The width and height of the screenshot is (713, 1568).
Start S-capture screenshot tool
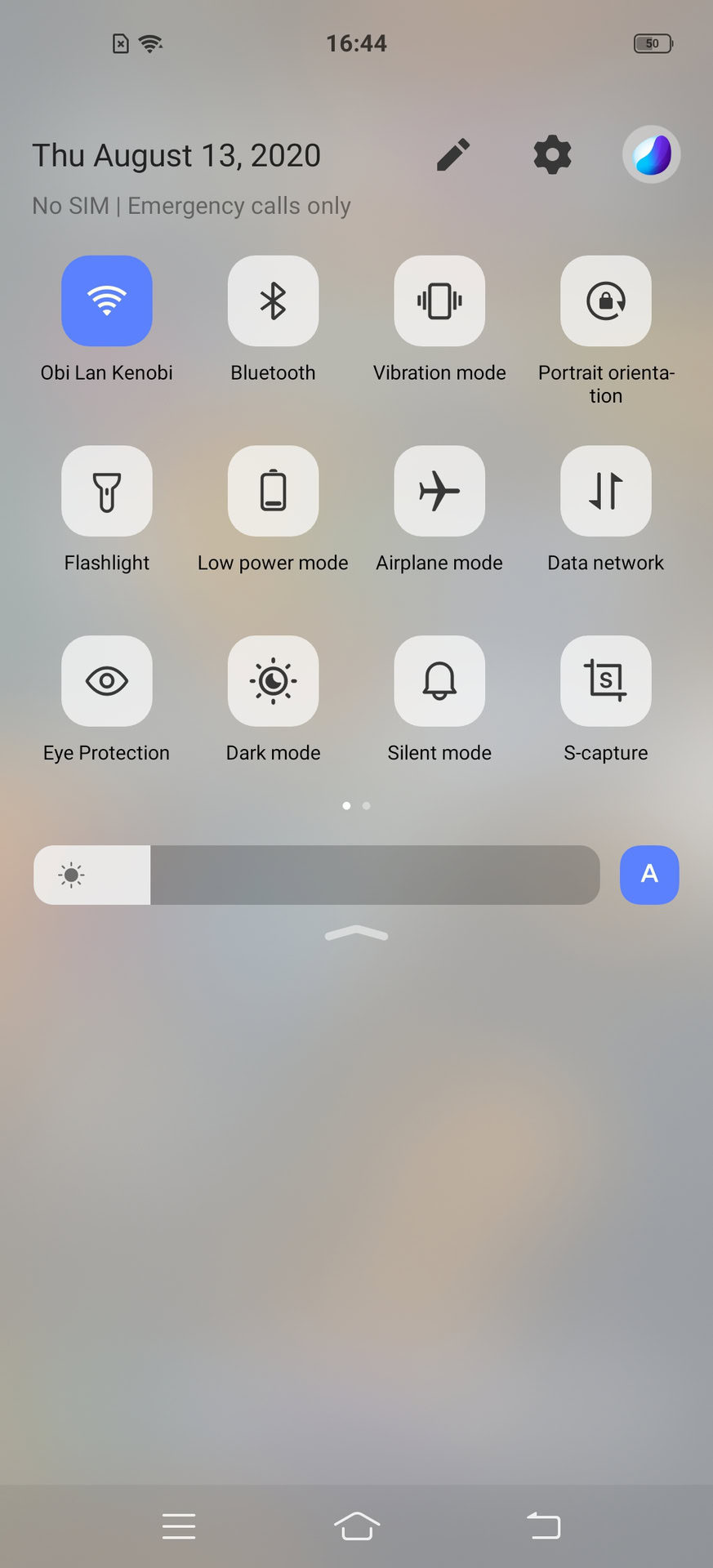pos(605,681)
